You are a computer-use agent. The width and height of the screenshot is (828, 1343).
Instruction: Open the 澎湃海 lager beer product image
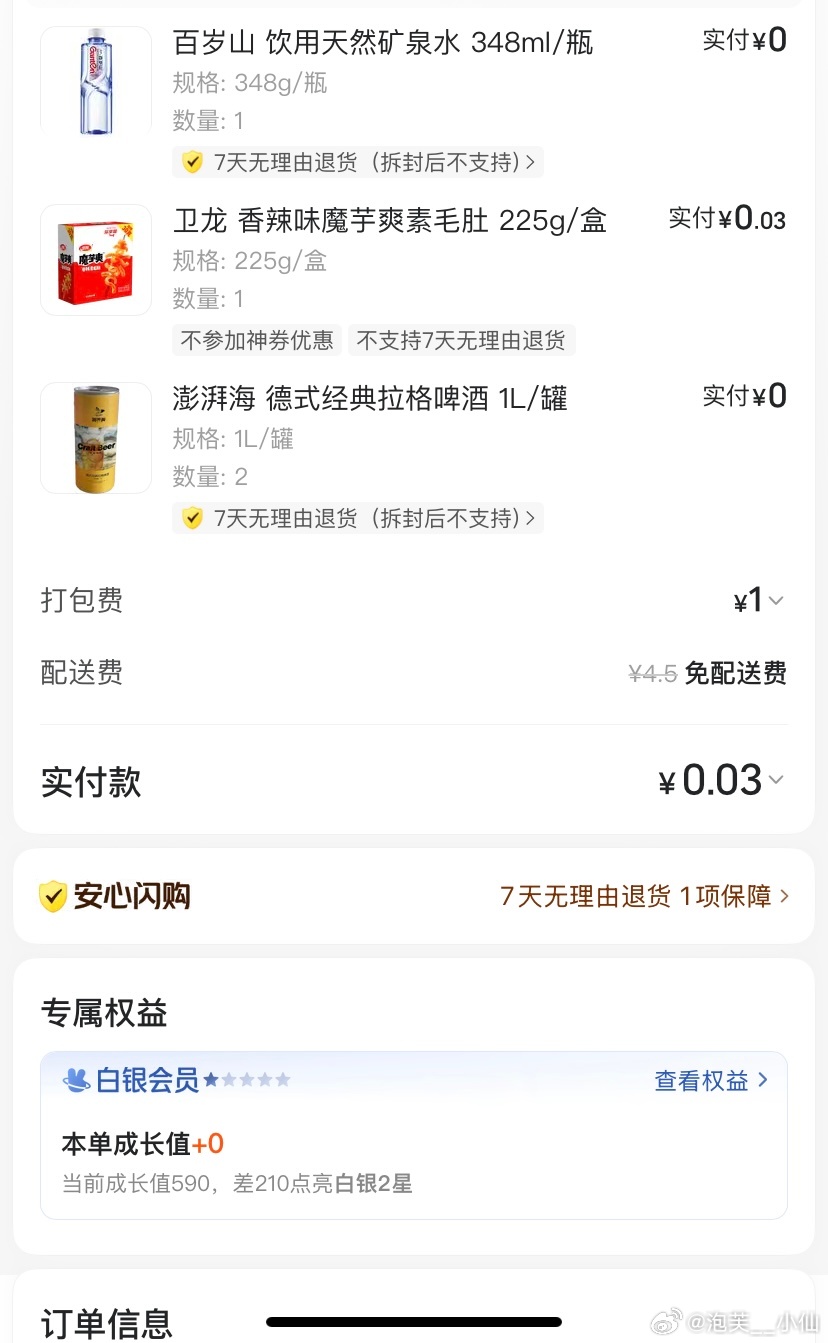pos(96,438)
